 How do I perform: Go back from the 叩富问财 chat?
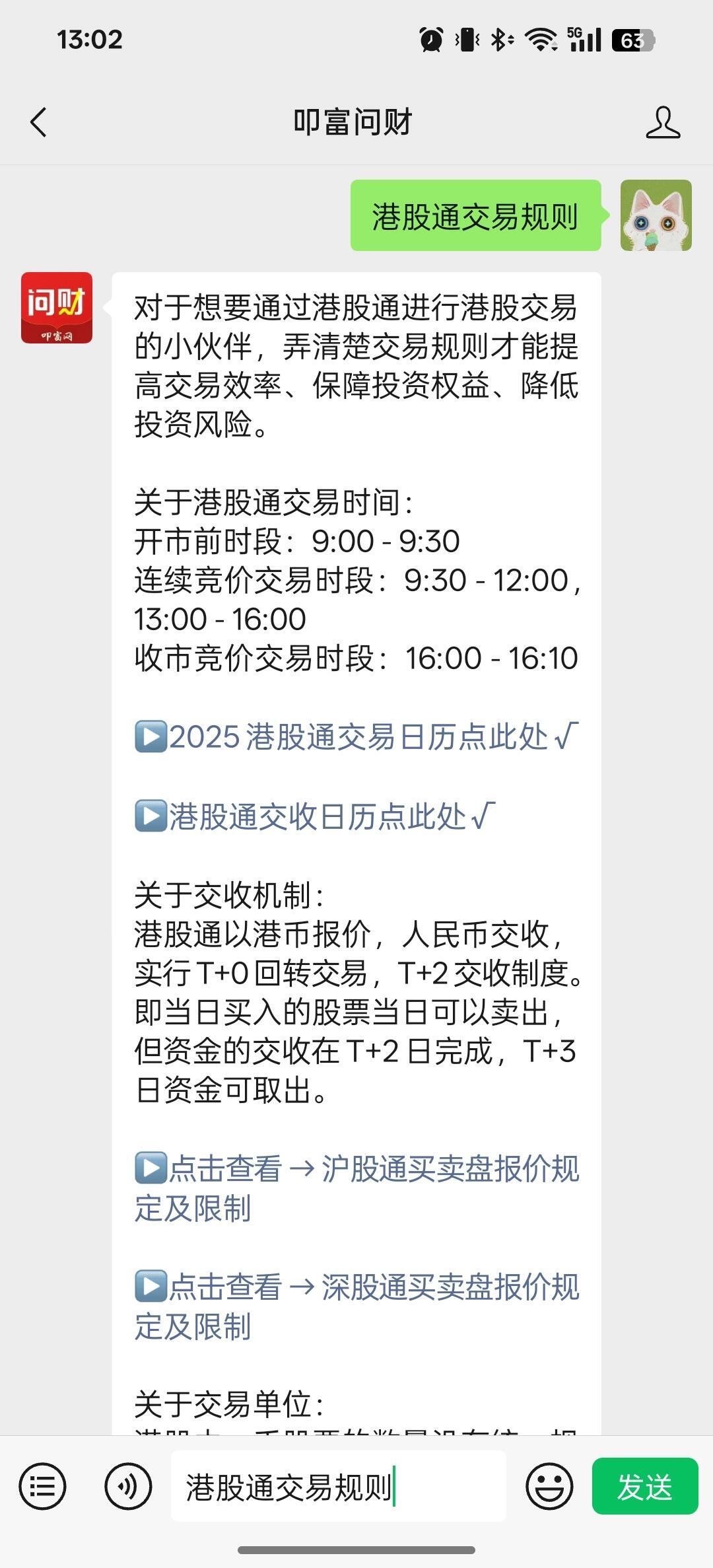click(39, 122)
